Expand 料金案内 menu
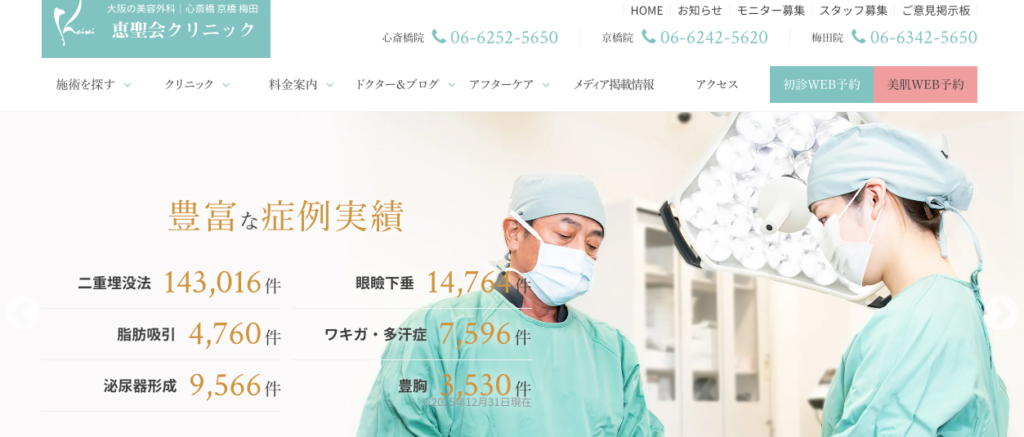The width and height of the screenshot is (1024, 437). click(x=300, y=85)
